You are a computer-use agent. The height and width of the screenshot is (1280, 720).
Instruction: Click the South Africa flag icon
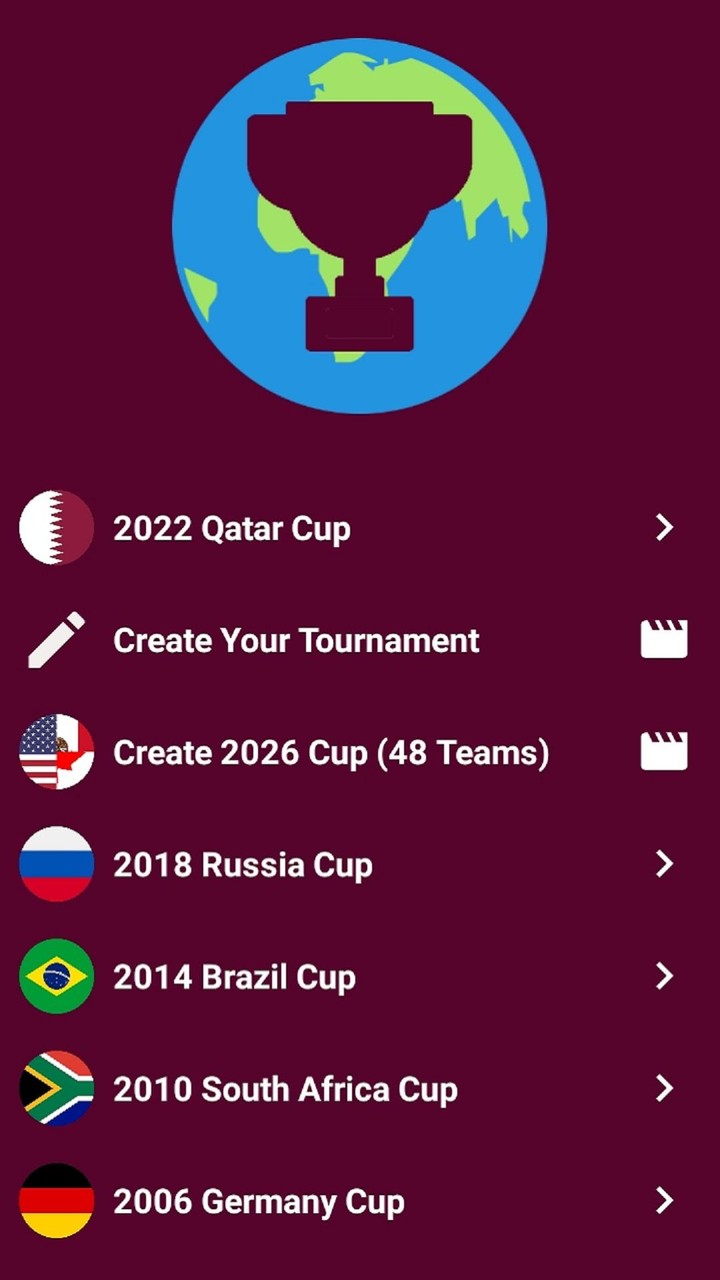(x=56, y=1089)
